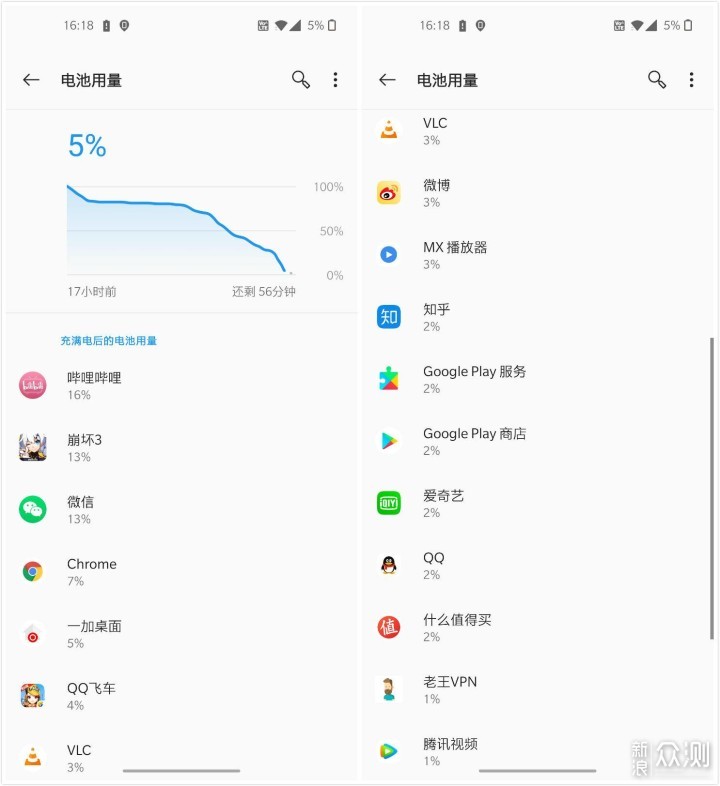
Task: Open the overflow menu on battery page
Action: click(335, 79)
